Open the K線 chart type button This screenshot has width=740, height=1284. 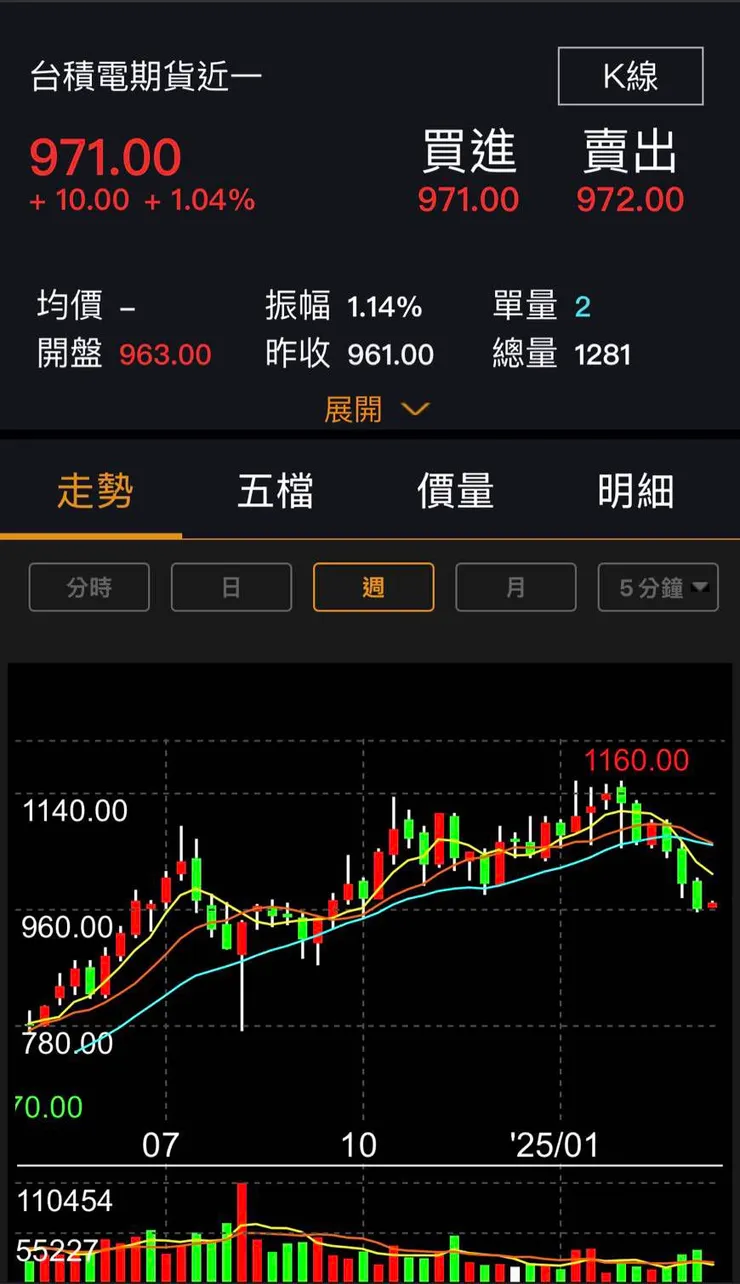point(629,76)
